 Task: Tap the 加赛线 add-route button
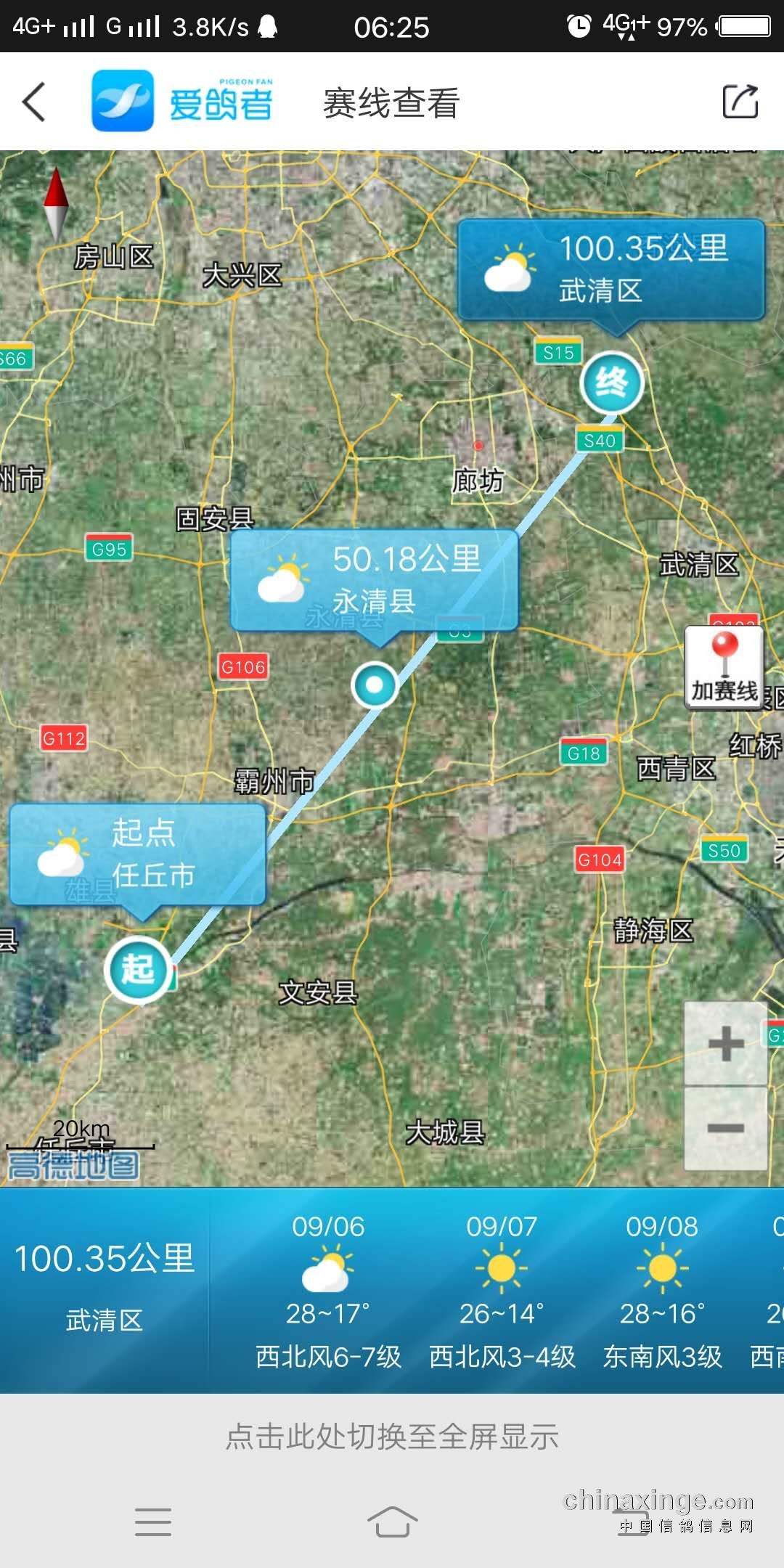point(724,666)
